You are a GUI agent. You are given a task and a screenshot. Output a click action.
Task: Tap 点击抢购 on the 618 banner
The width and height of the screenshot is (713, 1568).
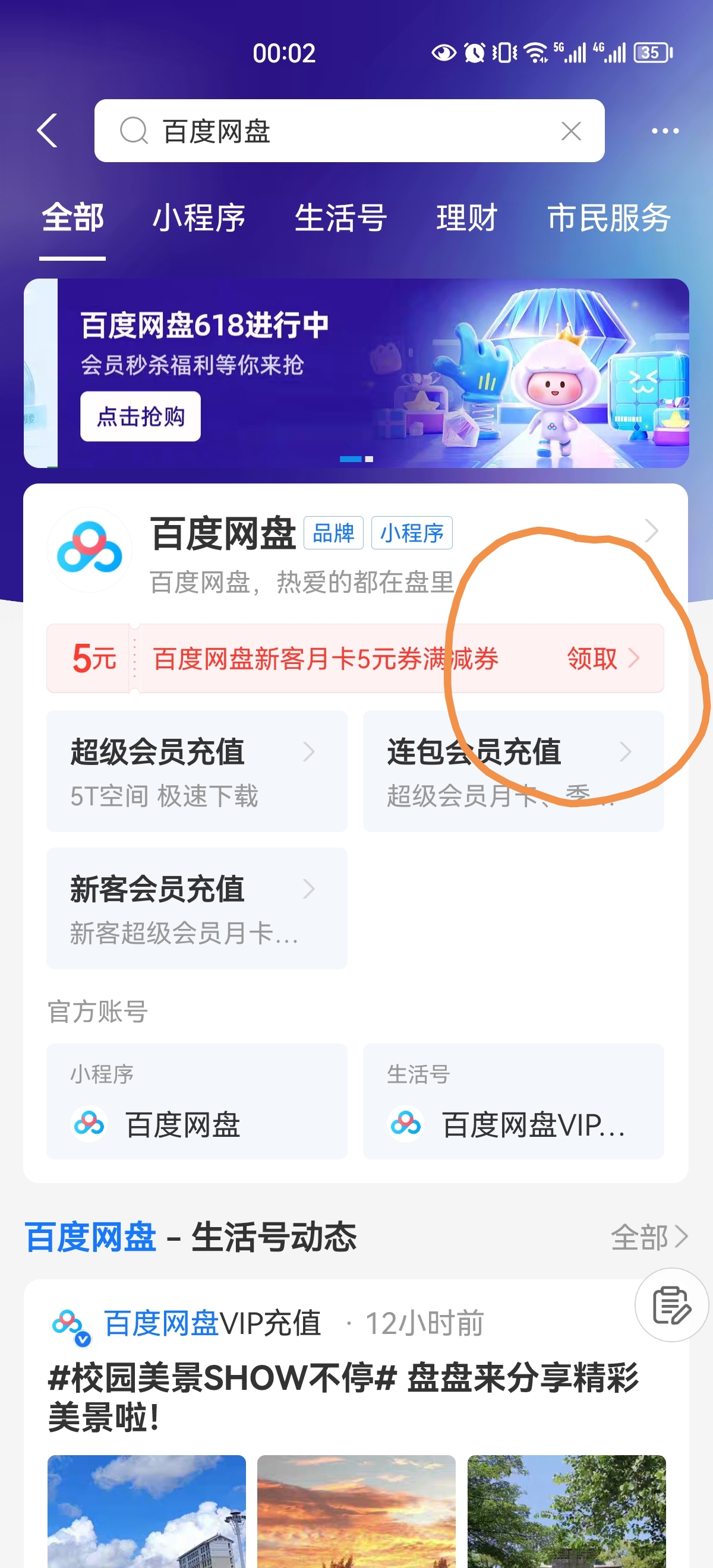click(140, 416)
